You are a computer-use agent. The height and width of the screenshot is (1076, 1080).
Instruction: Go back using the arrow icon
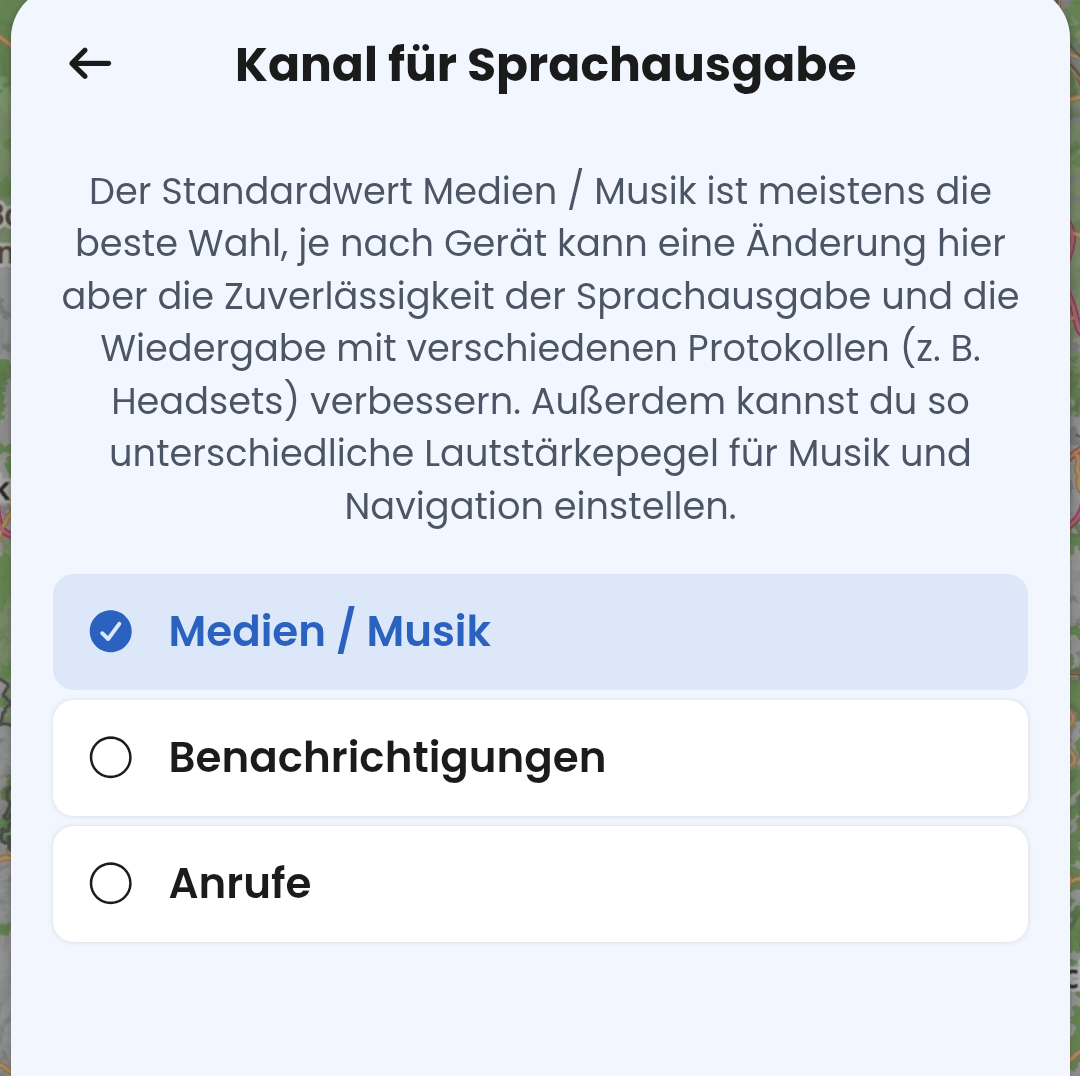click(x=90, y=64)
